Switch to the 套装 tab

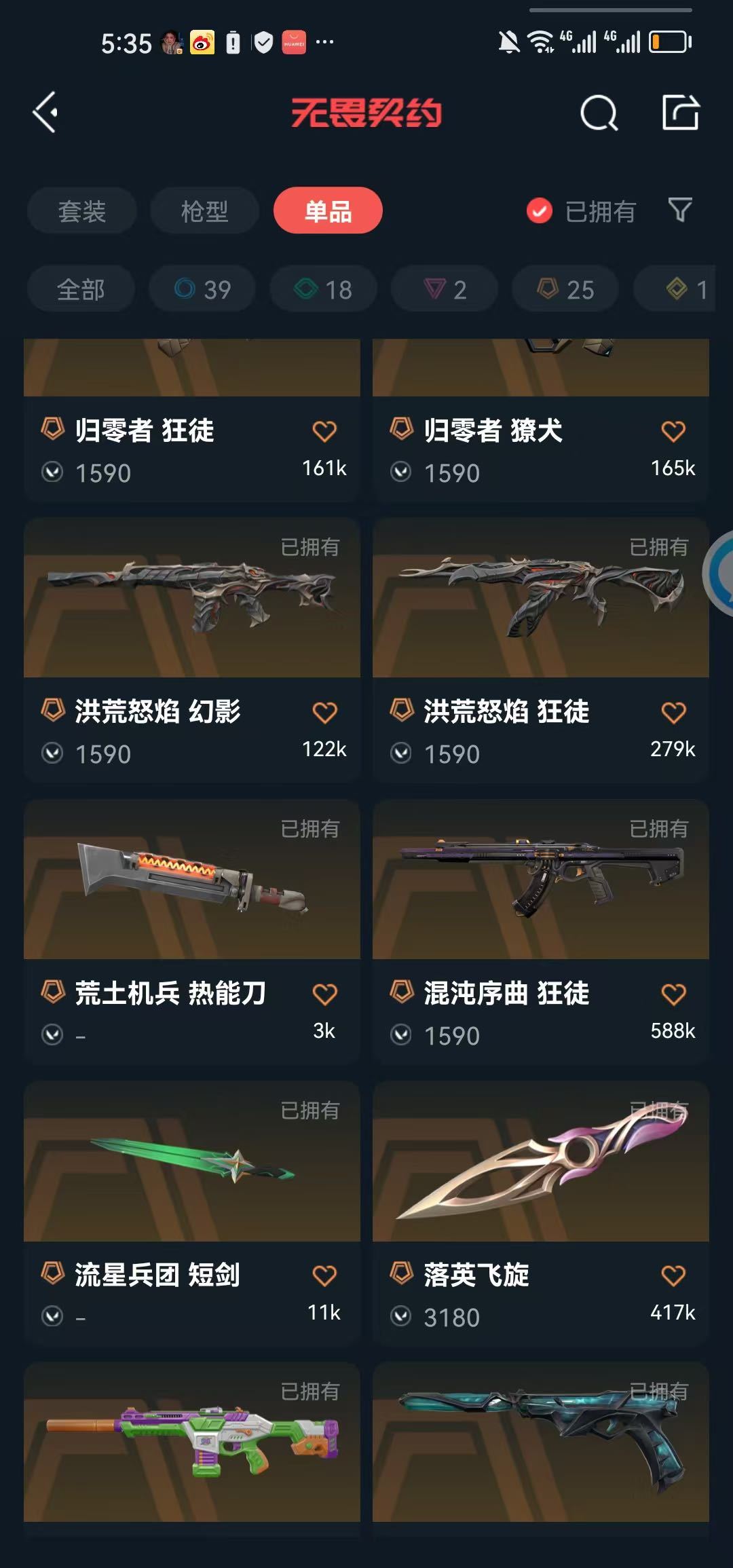(x=82, y=211)
